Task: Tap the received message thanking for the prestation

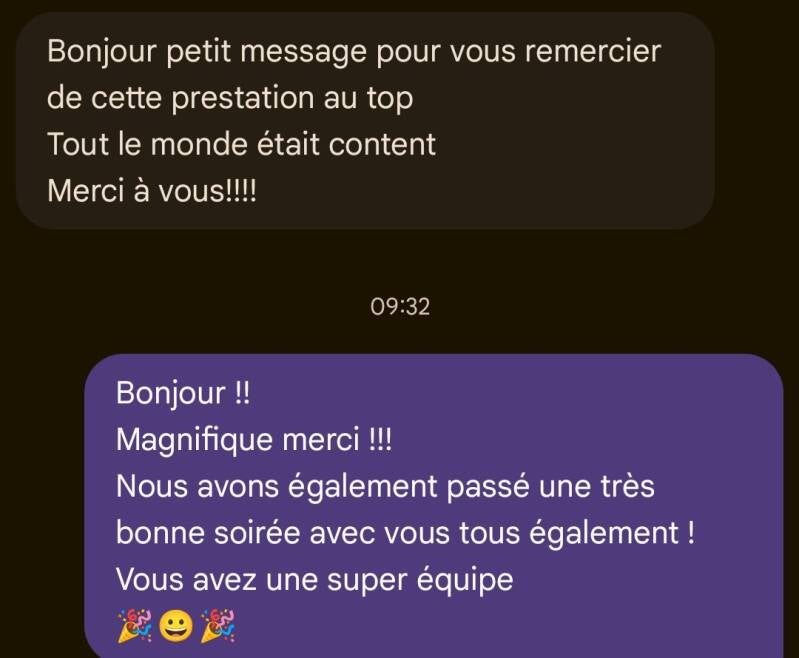Action: click(x=365, y=121)
